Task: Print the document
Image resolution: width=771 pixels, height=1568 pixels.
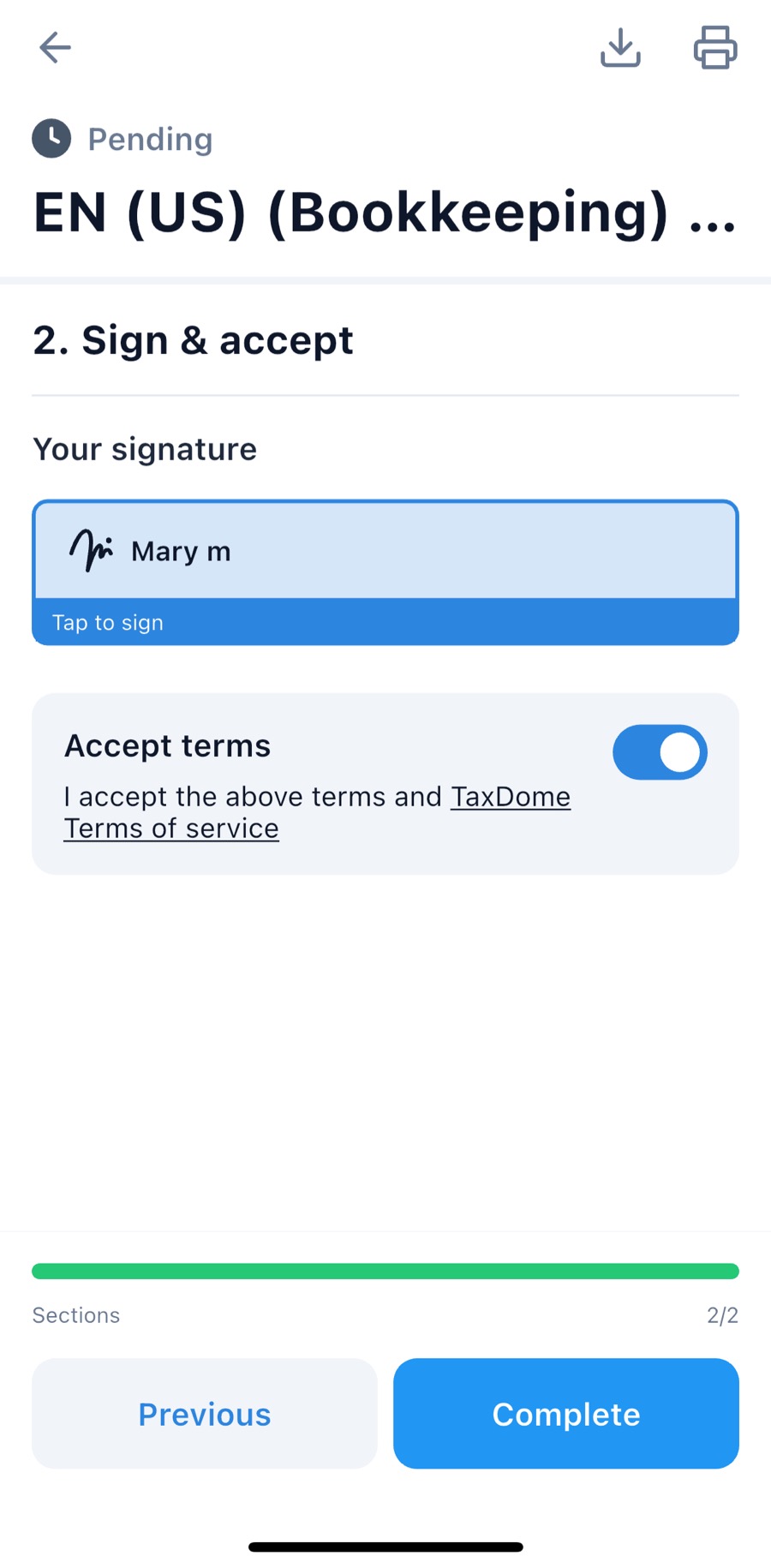Action: (714, 48)
